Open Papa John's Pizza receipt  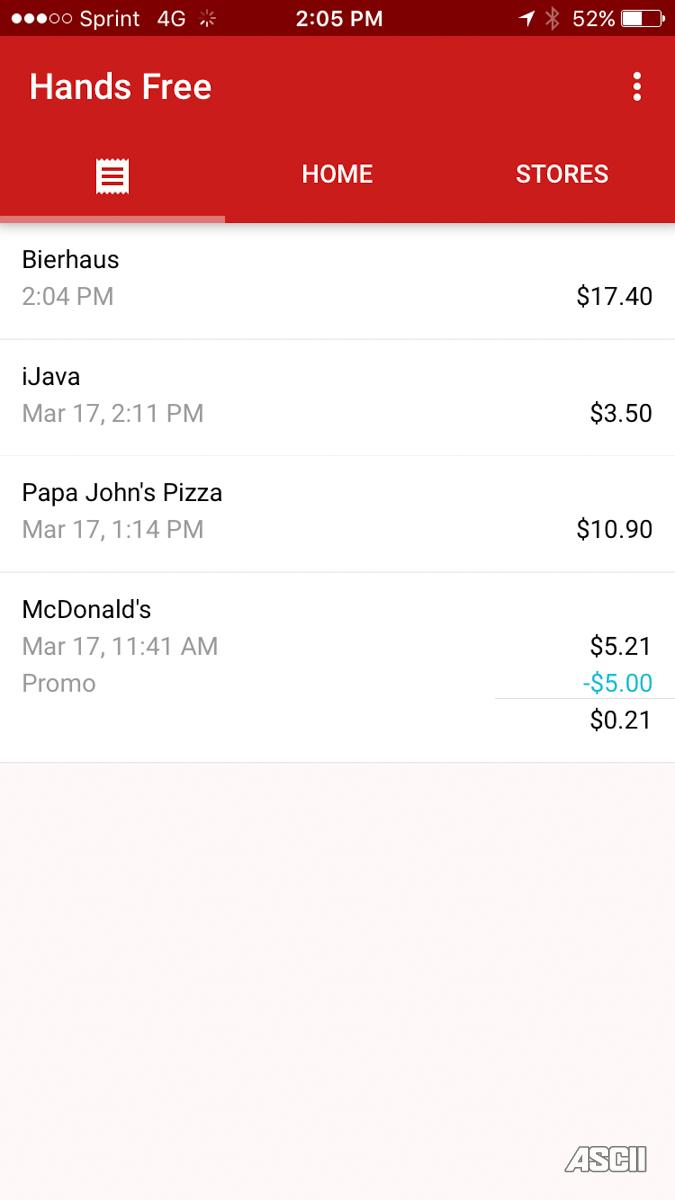click(x=337, y=512)
